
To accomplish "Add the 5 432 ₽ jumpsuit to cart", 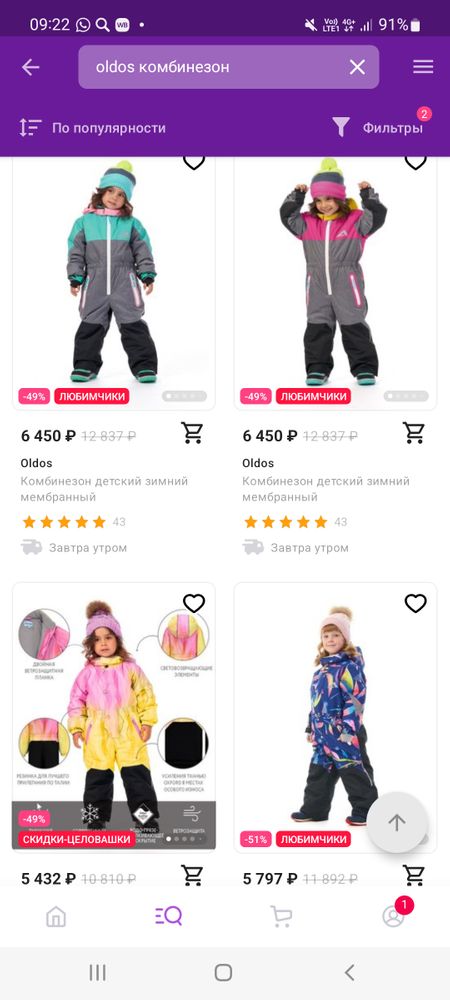I will 192,875.
